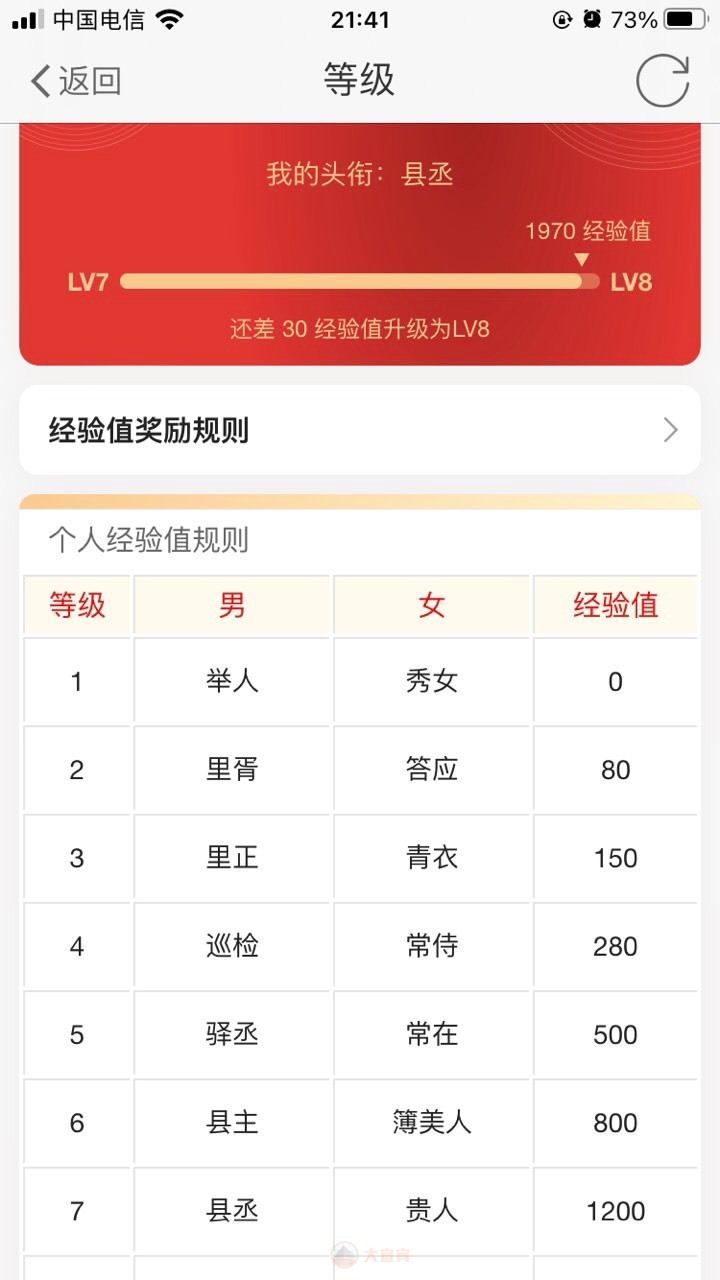
Task: Go back using the 返回 button
Action: pyautogui.click(x=76, y=81)
